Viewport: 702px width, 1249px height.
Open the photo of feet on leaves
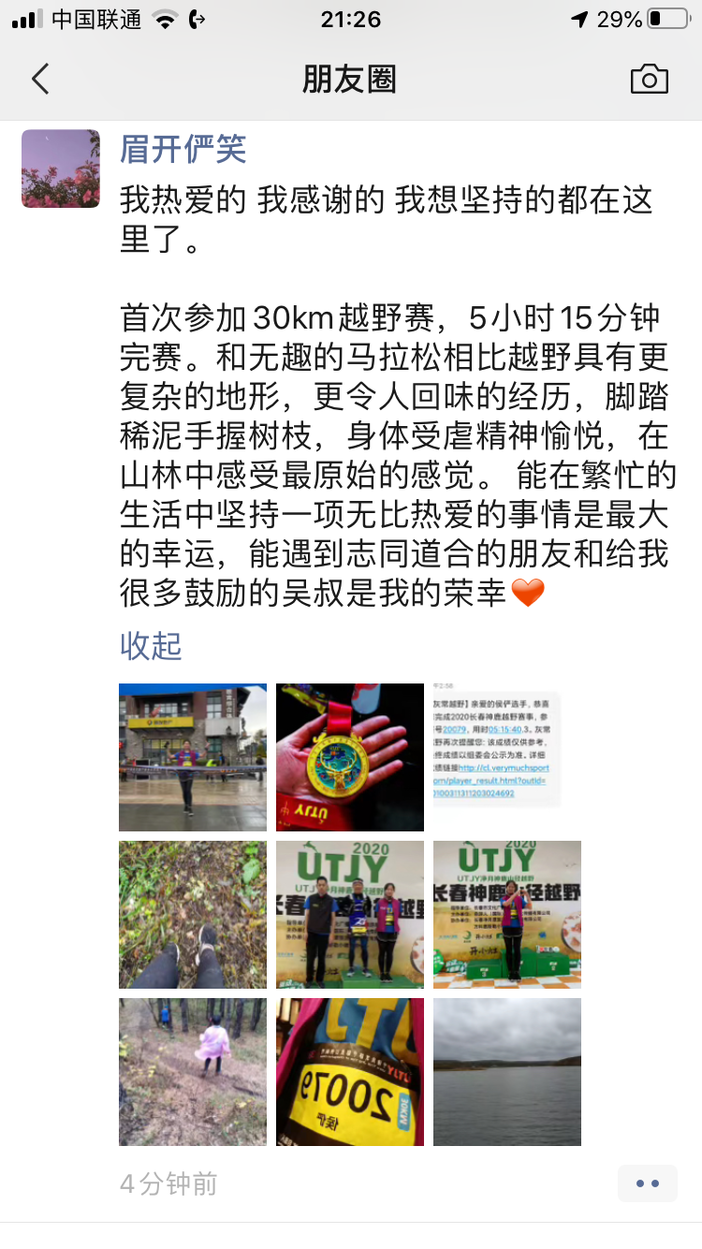[193, 914]
